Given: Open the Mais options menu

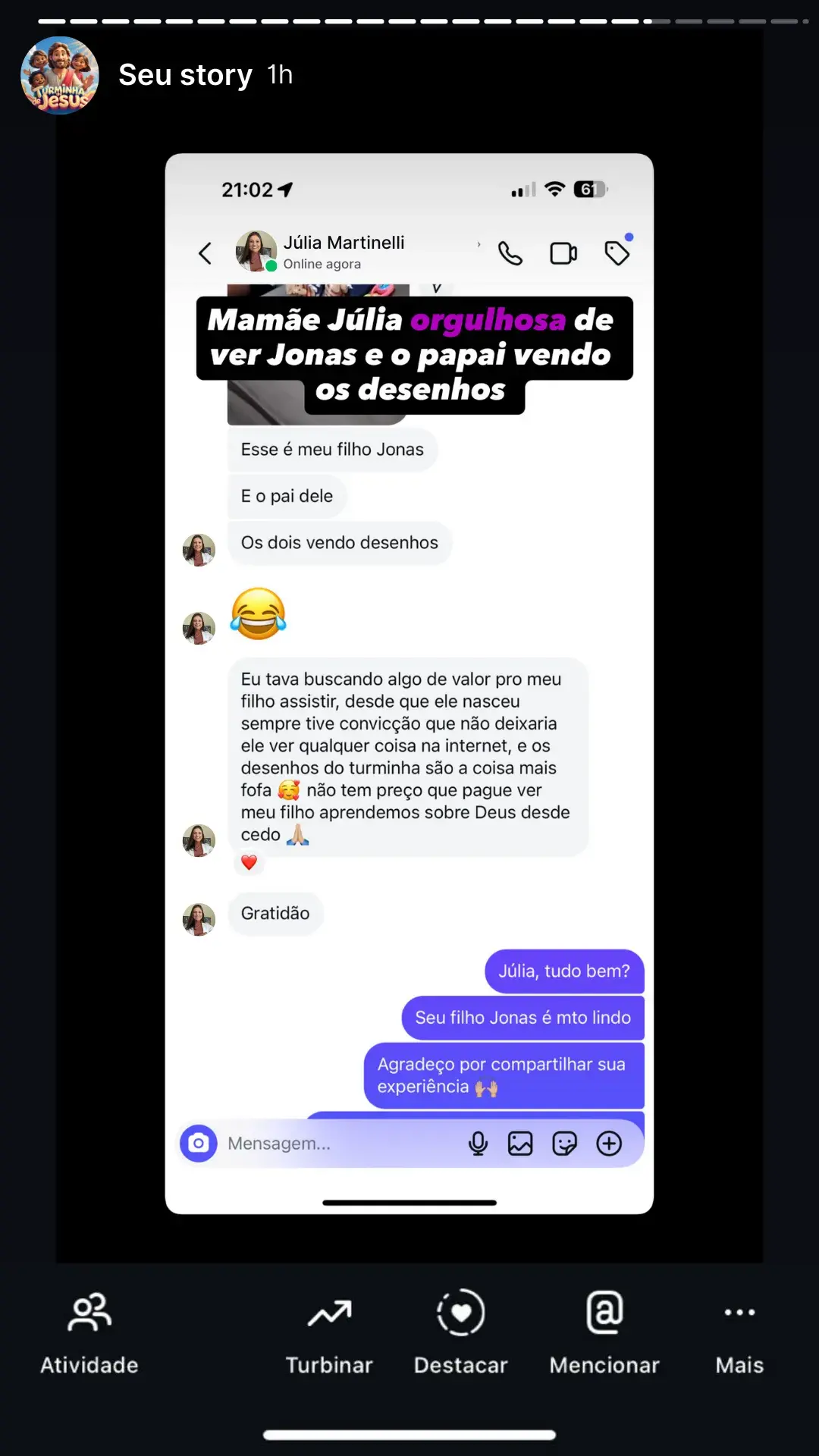Looking at the screenshot, I should (739, 1332).
